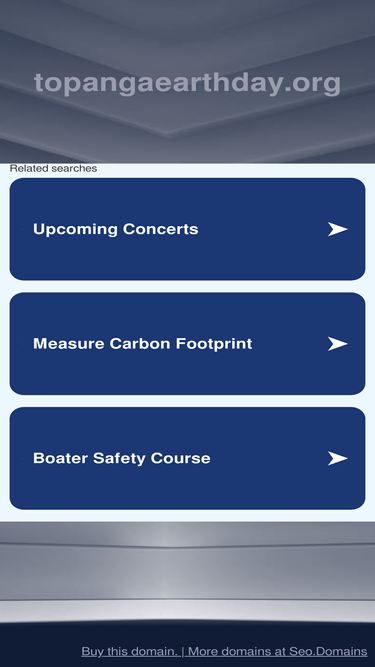Visit More domains at Seo.Domains
Viewport: 375px width, 667px height.
(278, 651)
